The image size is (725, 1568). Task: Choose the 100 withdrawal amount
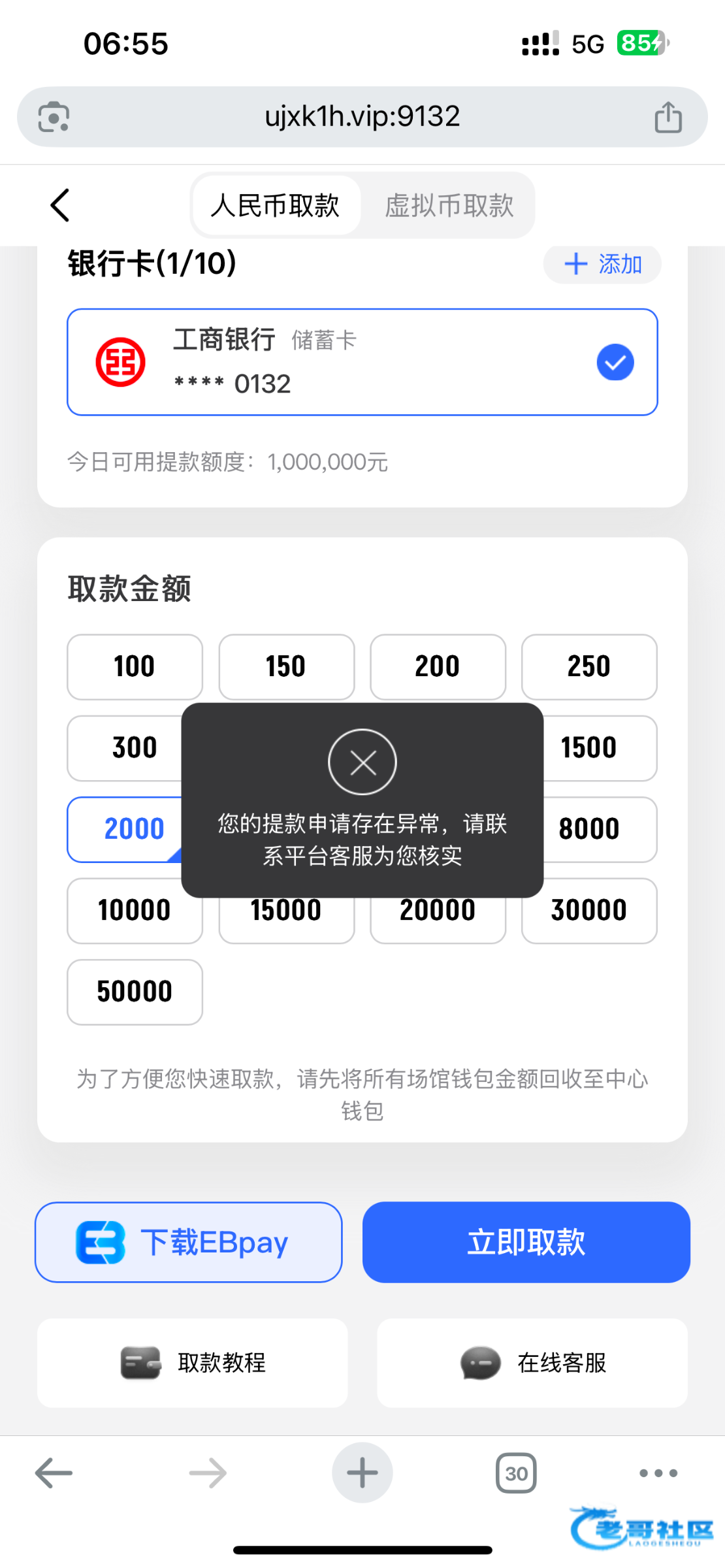[x=135, y=666]
